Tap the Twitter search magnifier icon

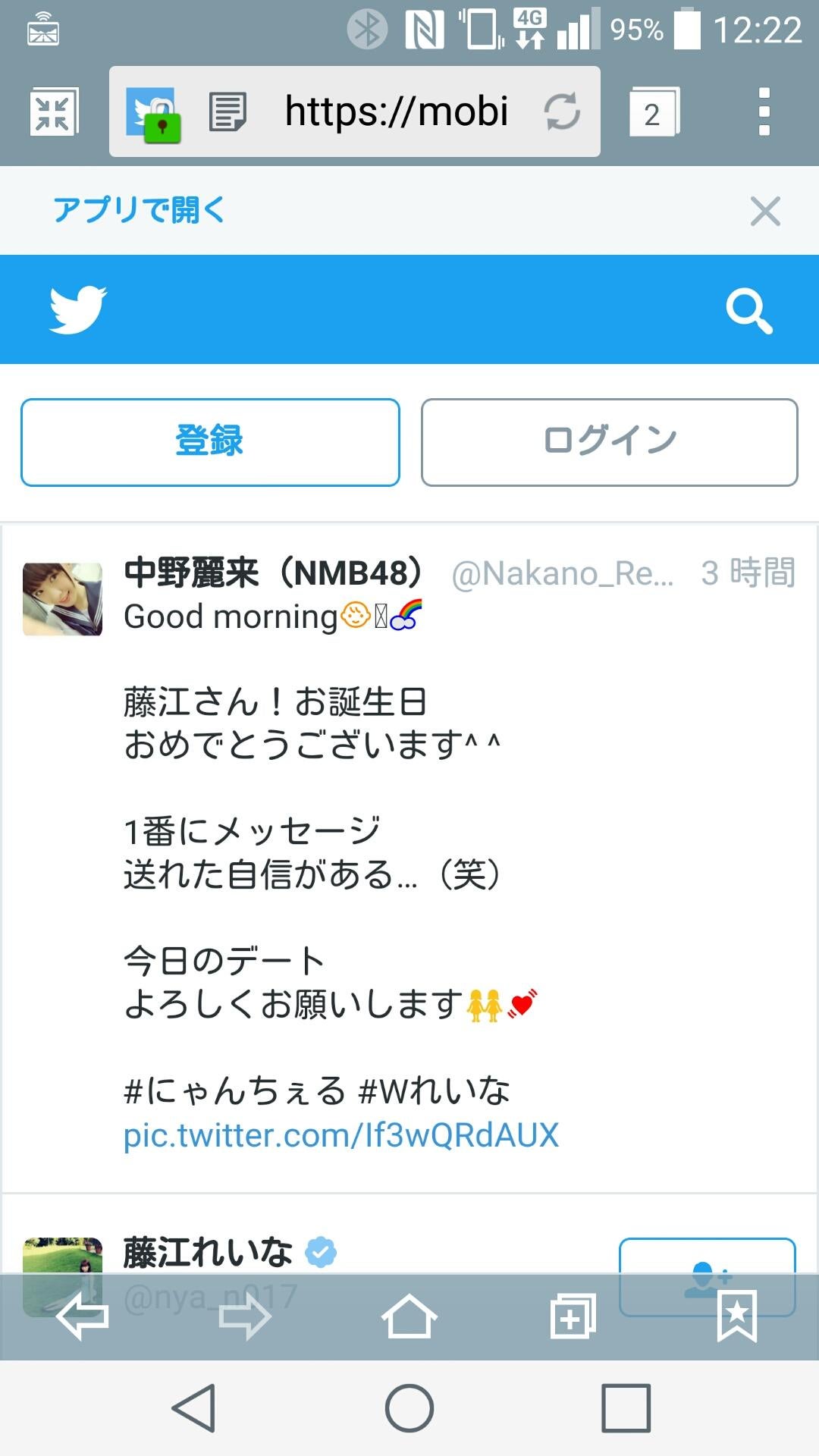[748, 310]
